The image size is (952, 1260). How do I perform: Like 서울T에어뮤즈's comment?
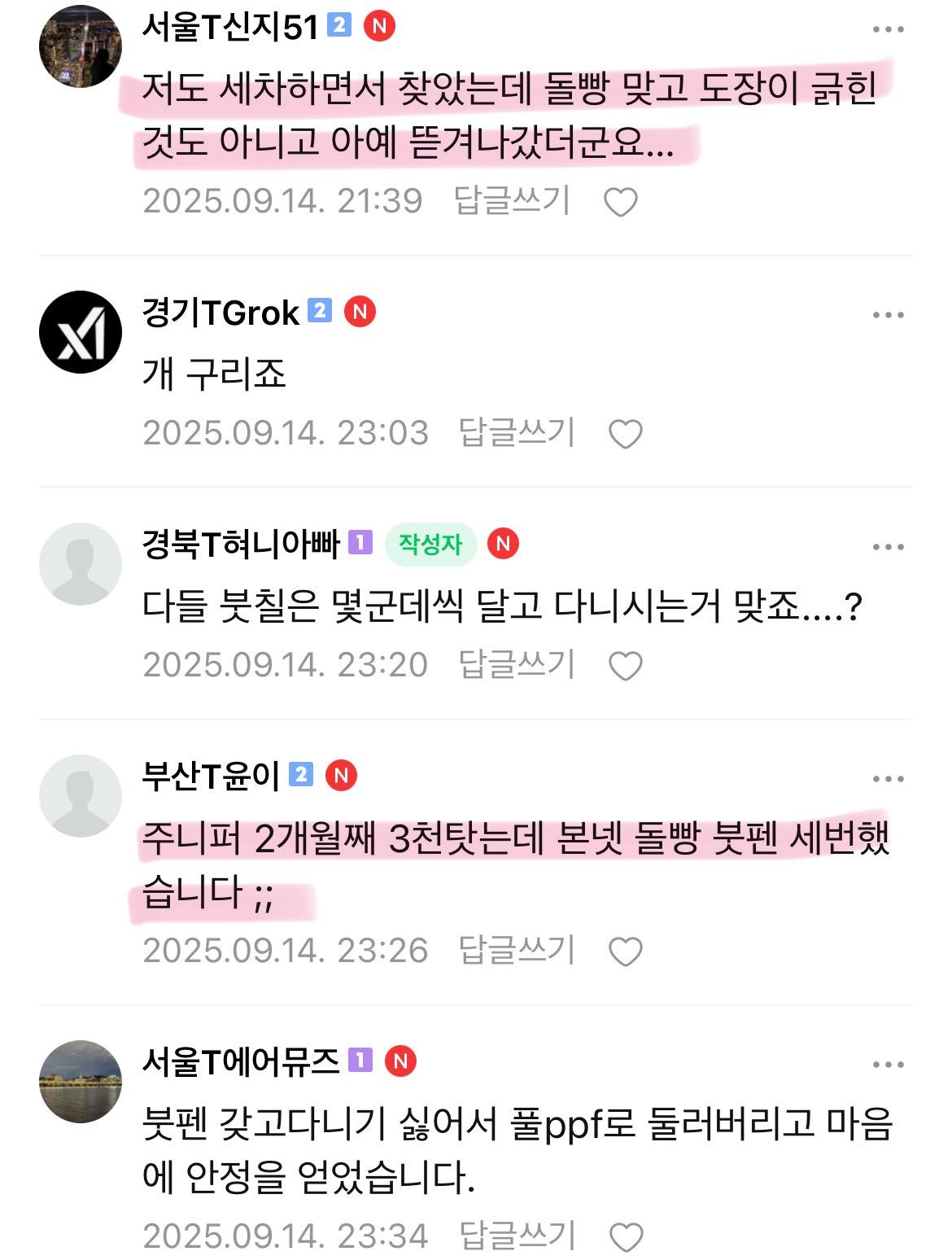[625, 1237]
